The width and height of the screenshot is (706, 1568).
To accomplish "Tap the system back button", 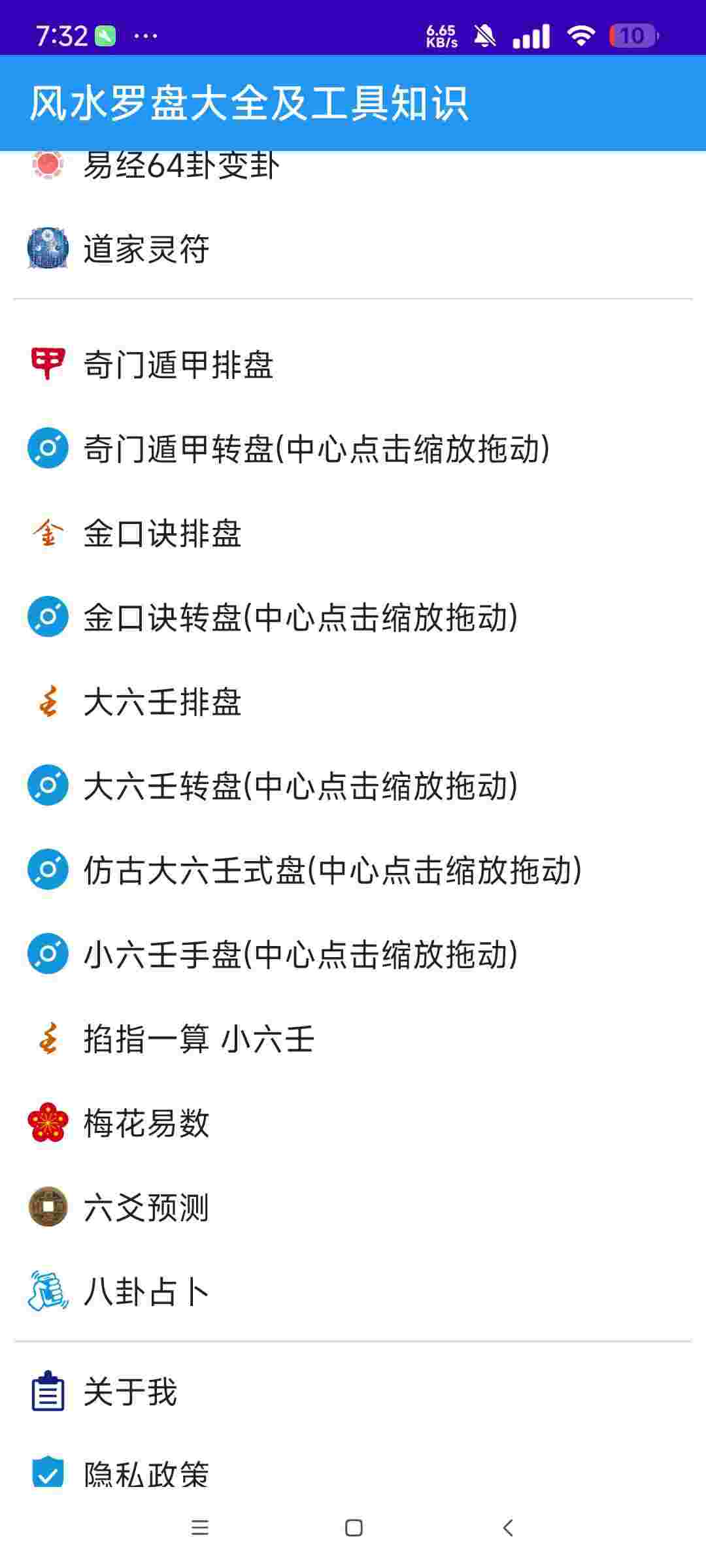I will pos(508,1527).
